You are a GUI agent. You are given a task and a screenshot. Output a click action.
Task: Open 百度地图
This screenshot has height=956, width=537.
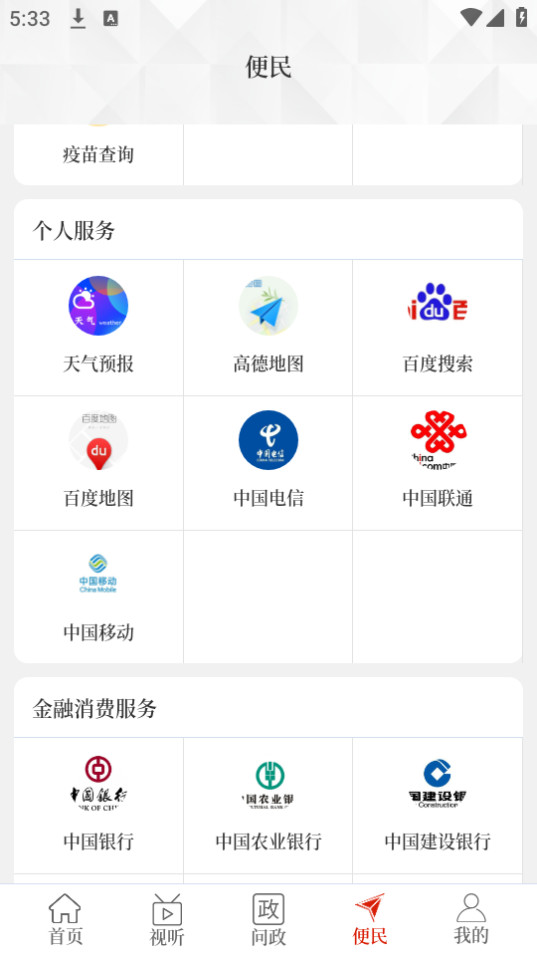point(98,463)
